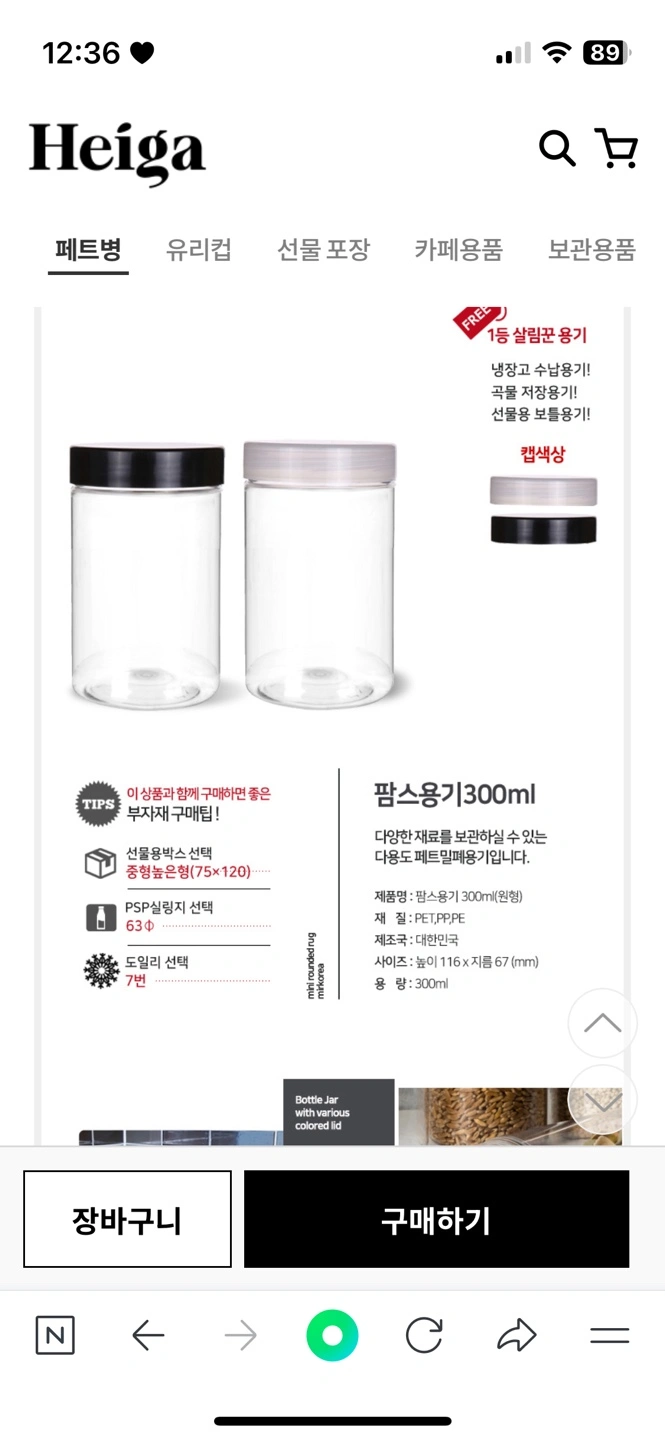Select the 선물 포장 category tab
665x1440 pixels.
pos(323,249)
